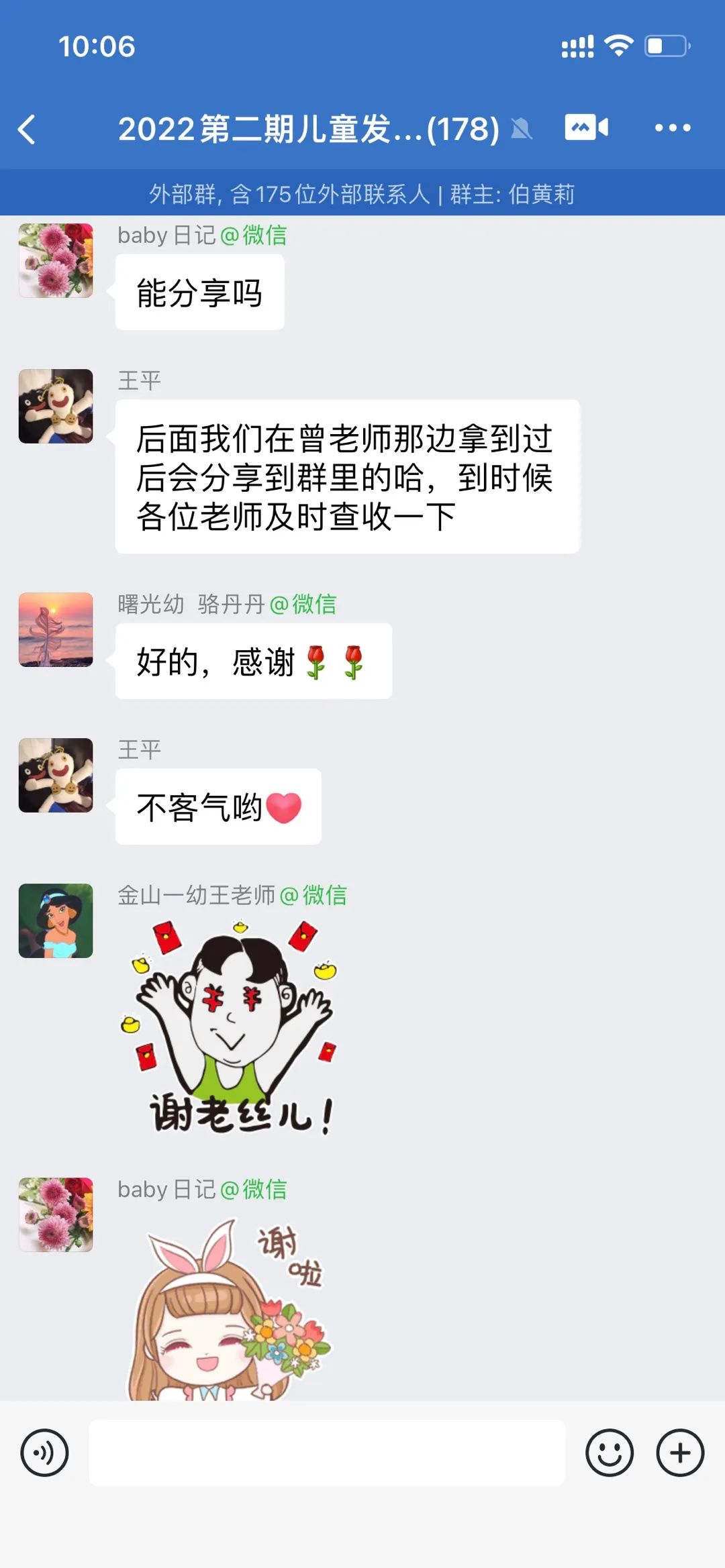Open 王平's avatar beside 不客气哟 message
This screenshot has width=725, height=1568.
pyautogui.click(x=56, y=775)
